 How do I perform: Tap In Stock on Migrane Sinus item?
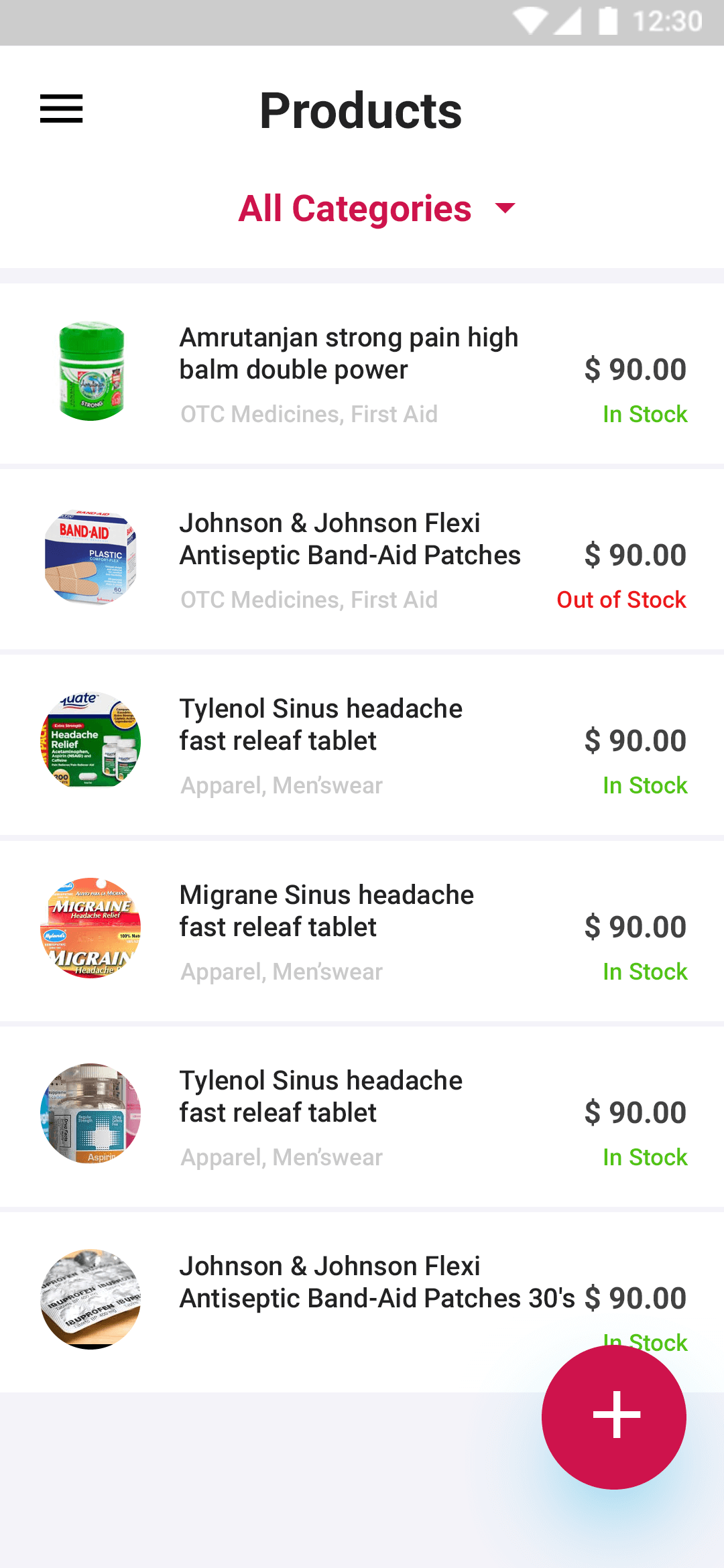tap(645, 971)
